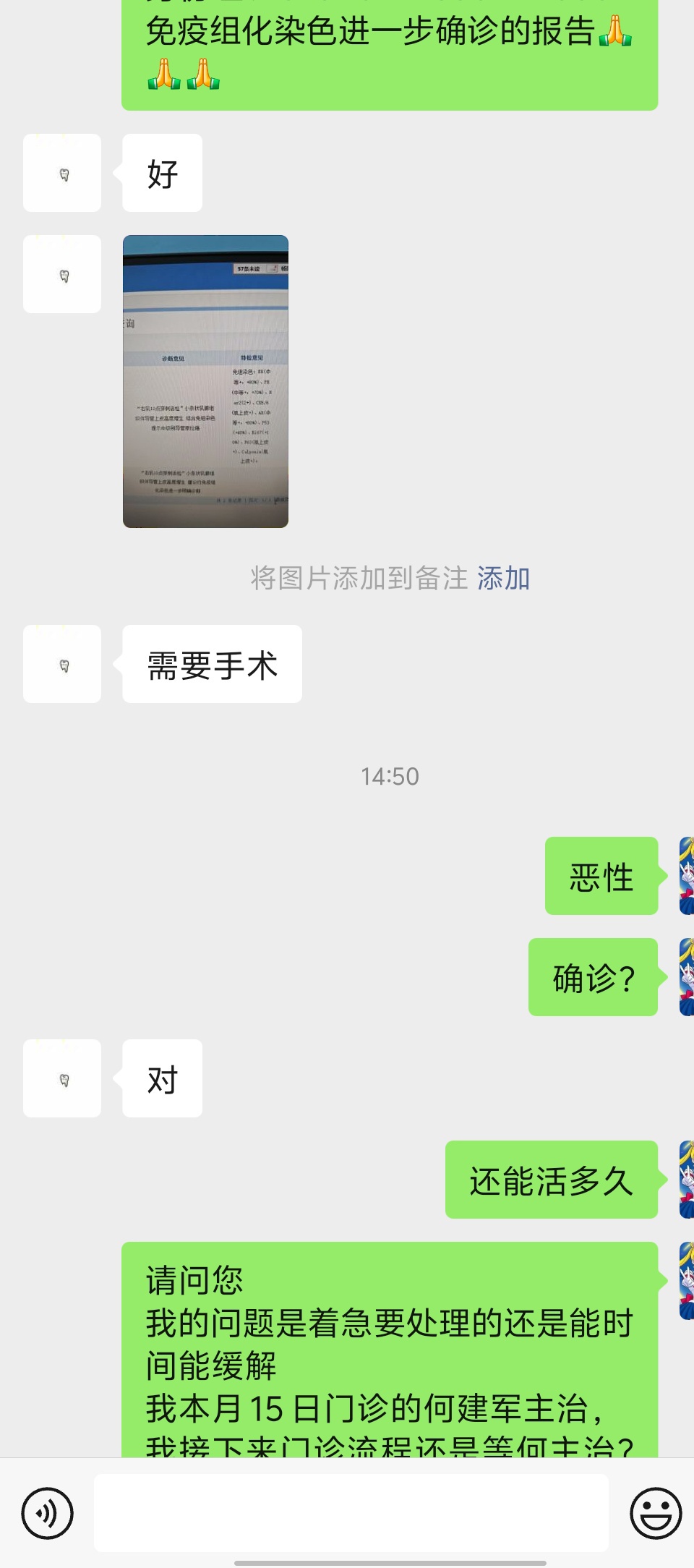Open my avatar next to 恶性 message
Screen dimensions: 694x1568
point(686,876)
